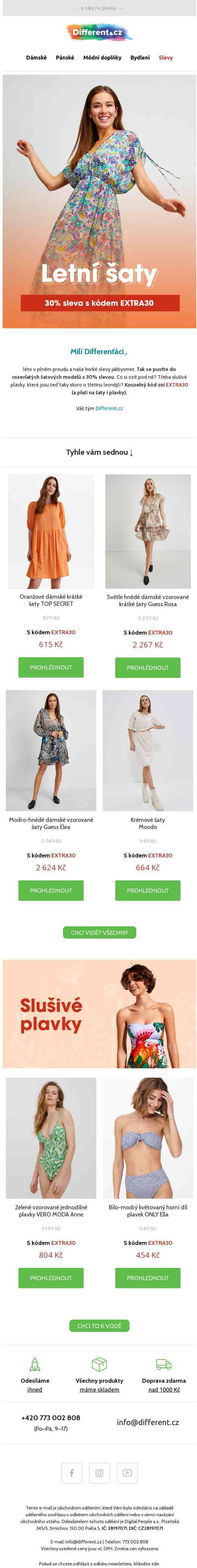The height and width of the screenshot is (1568, 197).
Task: Open Prohlédnout for the cream Moodo dress
Action: pos(148,890)
